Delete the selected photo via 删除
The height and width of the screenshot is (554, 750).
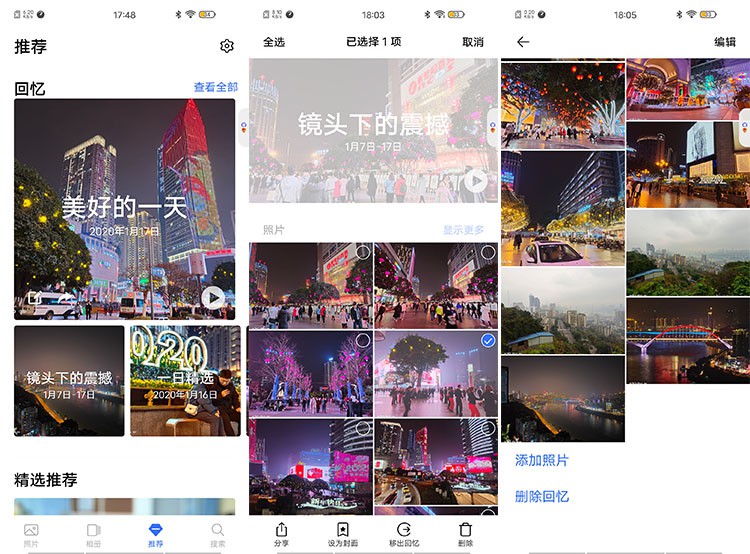point(465,534)
